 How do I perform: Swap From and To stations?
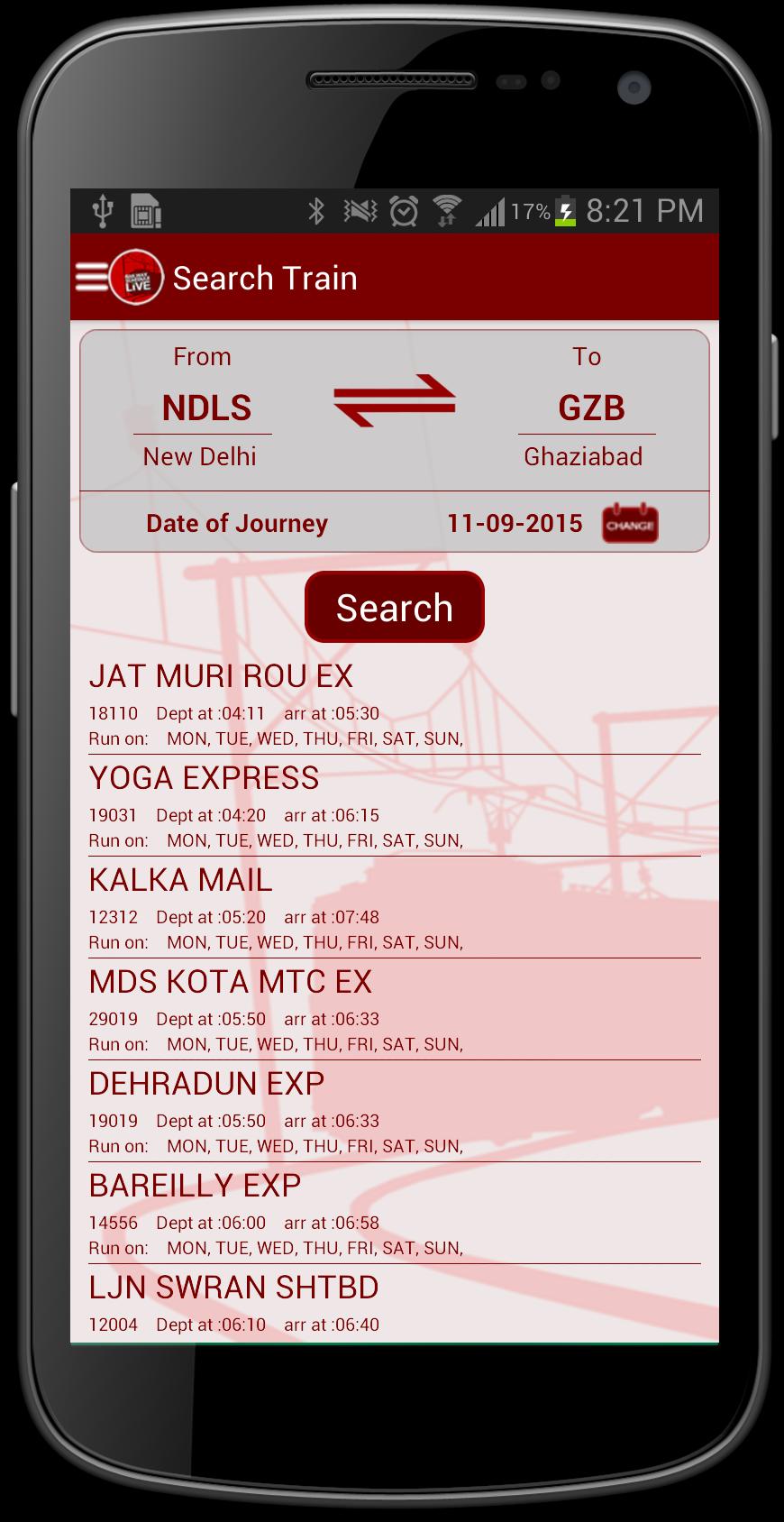(395, 401)
